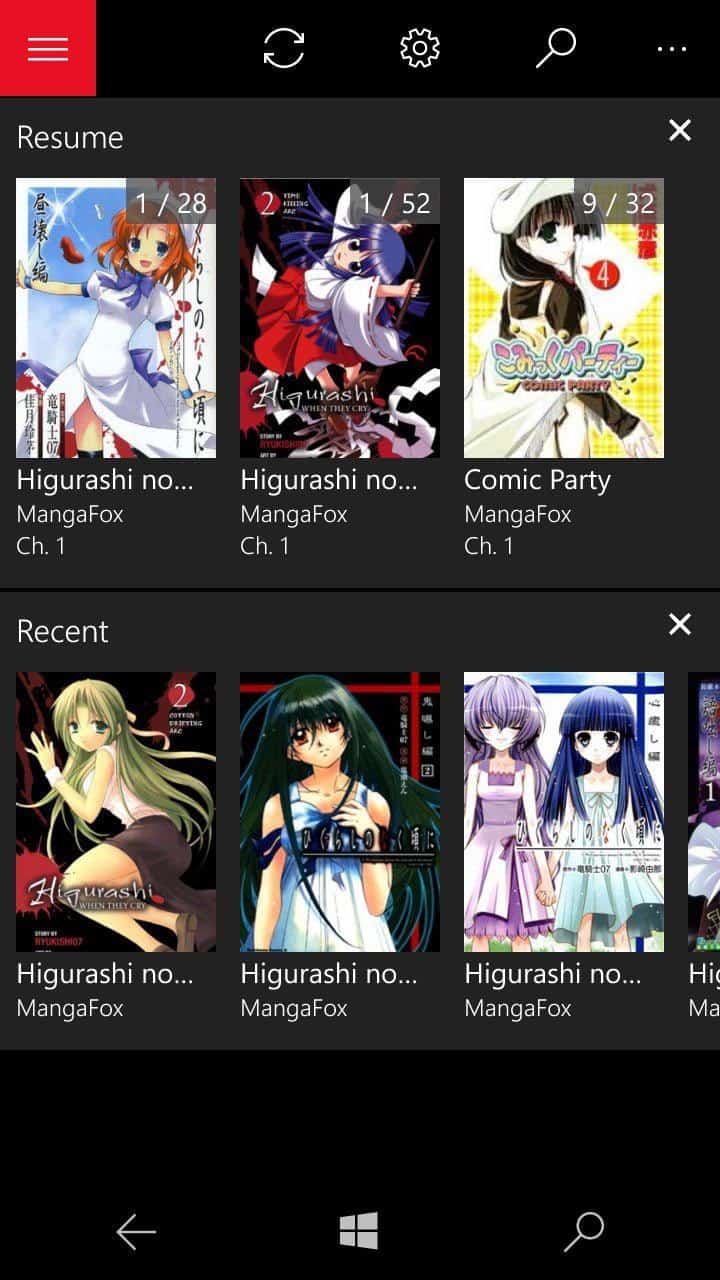Open the three-dot overflow menu
The height and width of the screenshot is (1280, 720).
coord(672,48)
